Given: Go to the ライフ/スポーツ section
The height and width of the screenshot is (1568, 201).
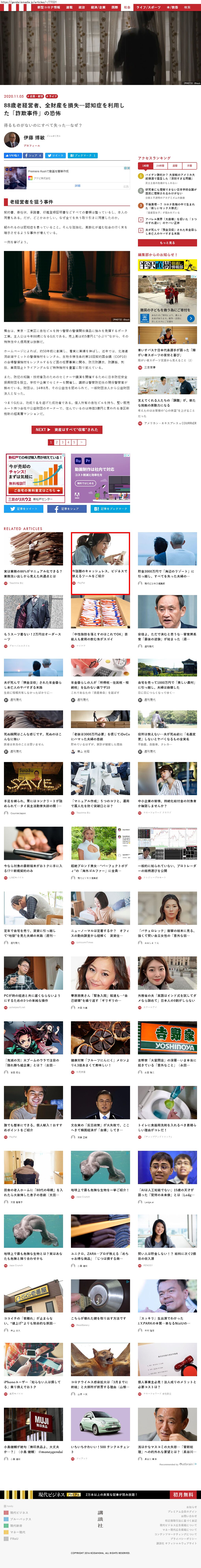Looking at the screenshot, I should coord(149,7).
